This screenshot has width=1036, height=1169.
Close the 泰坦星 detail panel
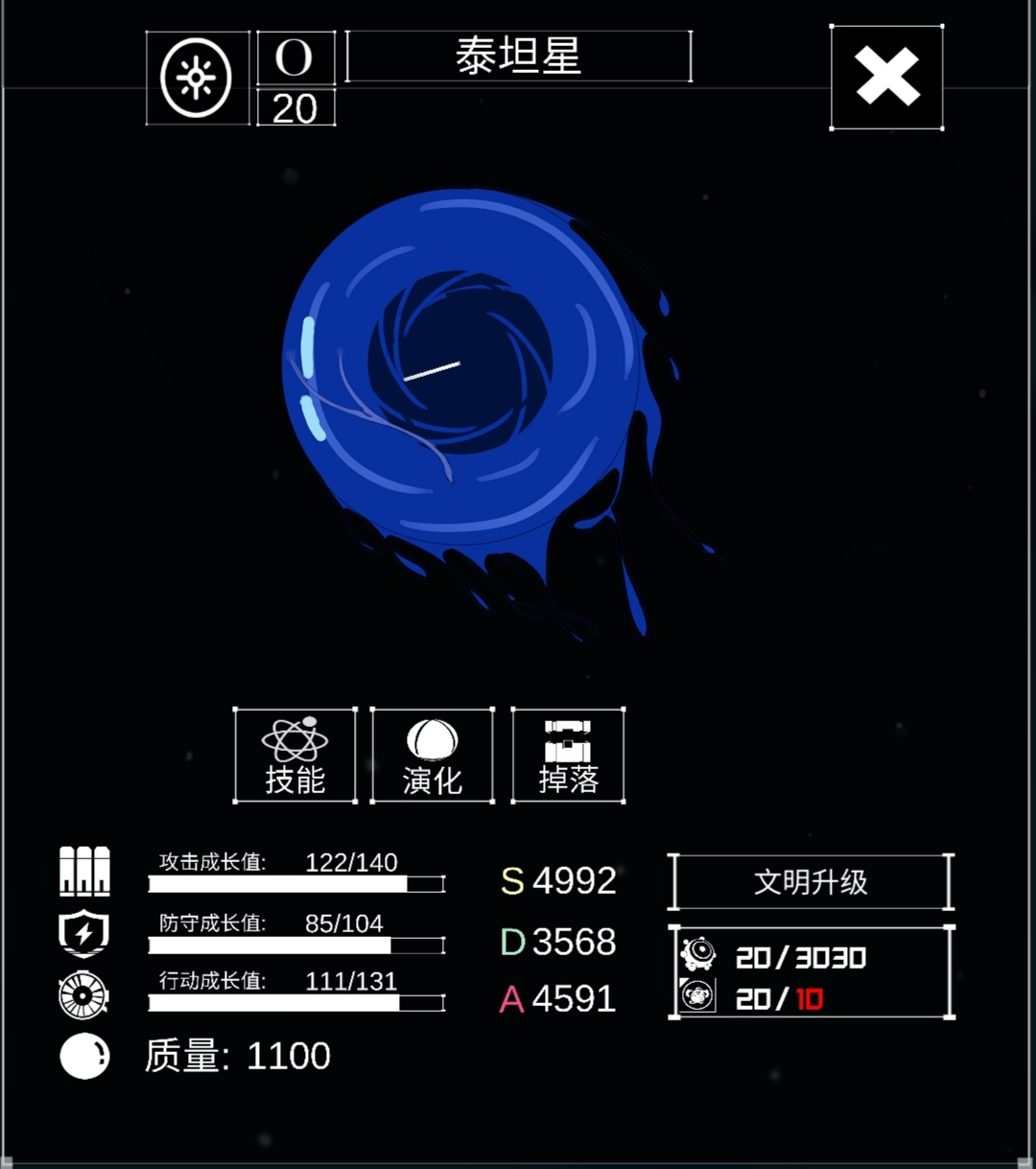(886, 78)
